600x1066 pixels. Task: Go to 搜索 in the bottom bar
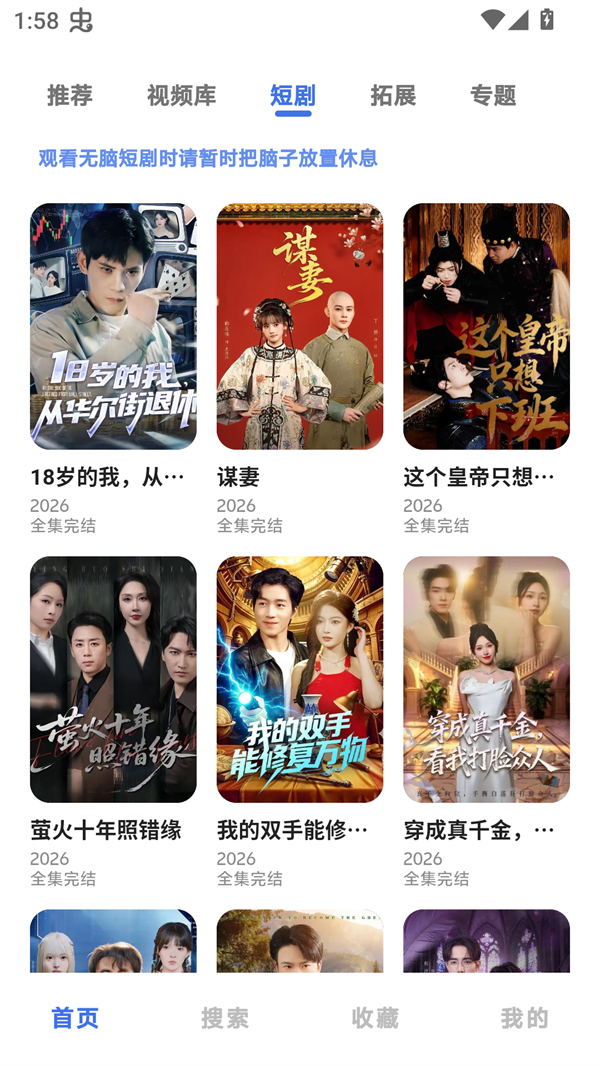225,1017
